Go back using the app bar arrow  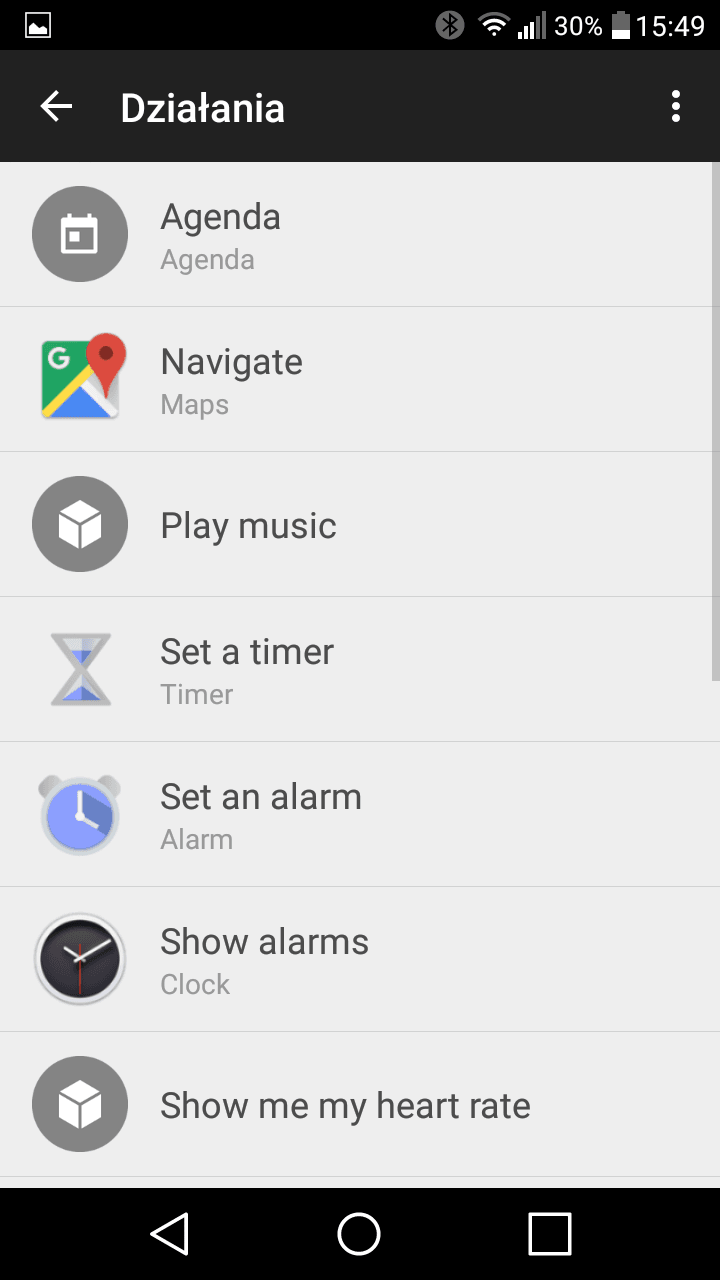[x=56, y=107]
